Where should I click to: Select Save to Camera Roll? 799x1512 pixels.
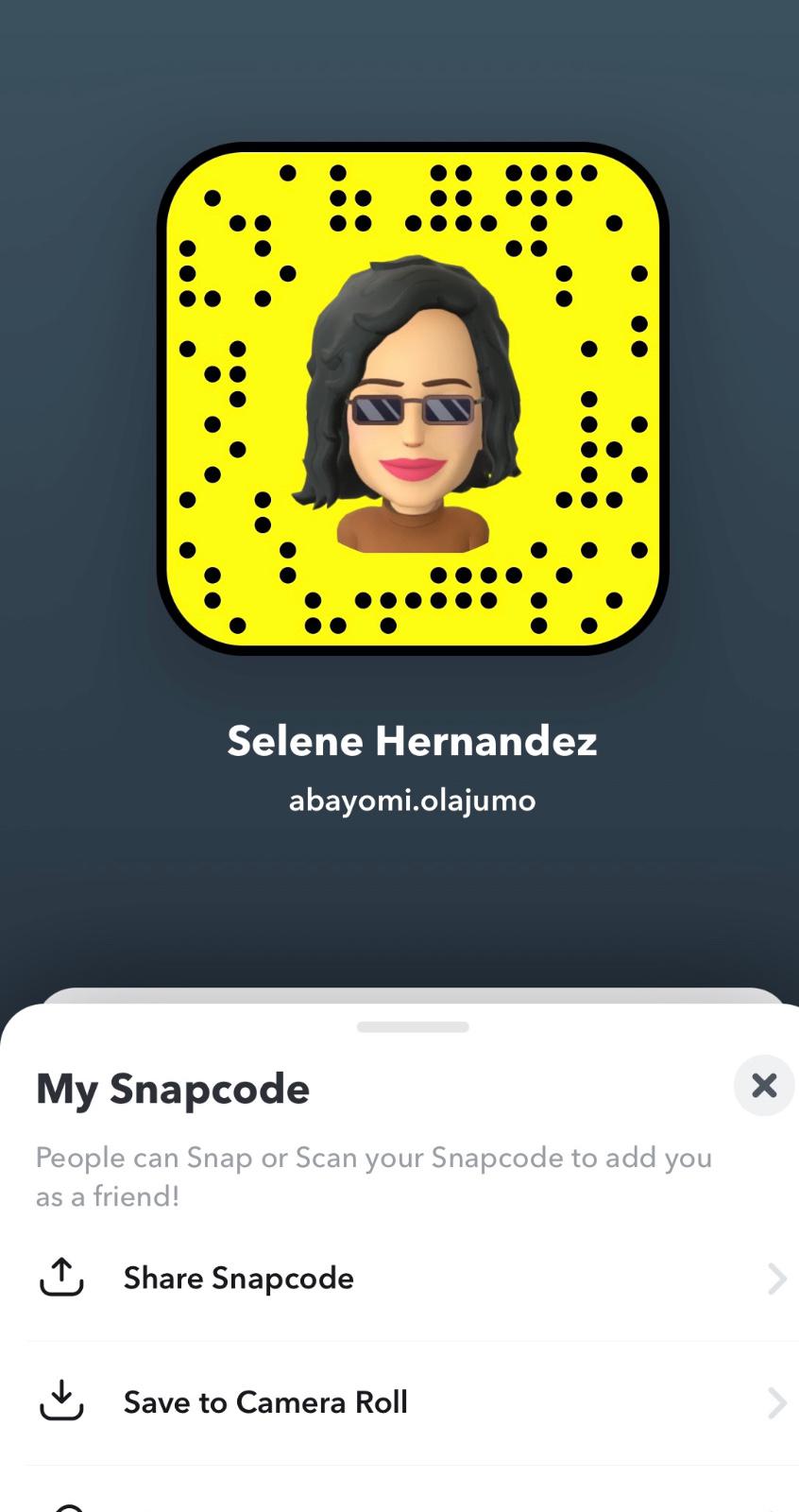(264, 1402)
